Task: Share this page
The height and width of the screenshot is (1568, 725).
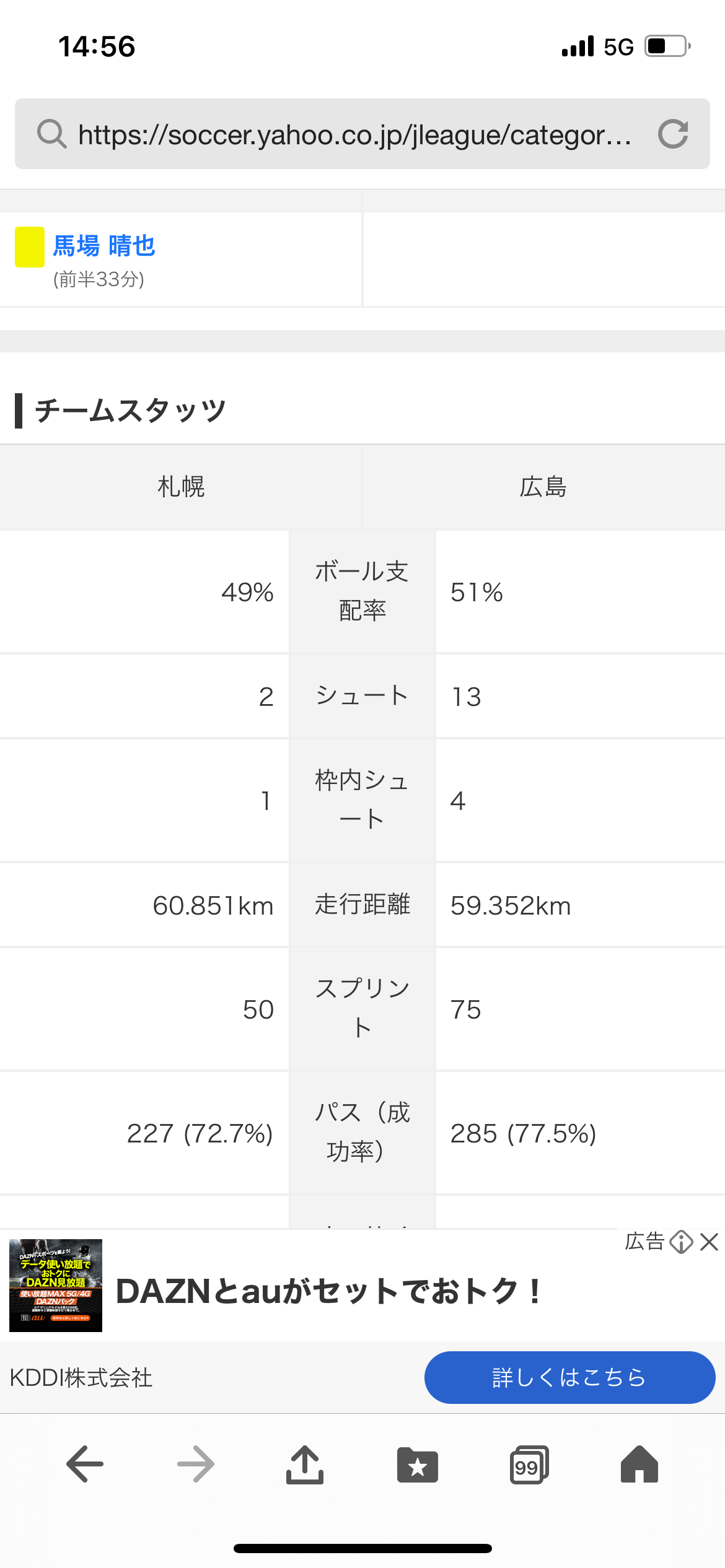Action: (x=305, y=1464)
